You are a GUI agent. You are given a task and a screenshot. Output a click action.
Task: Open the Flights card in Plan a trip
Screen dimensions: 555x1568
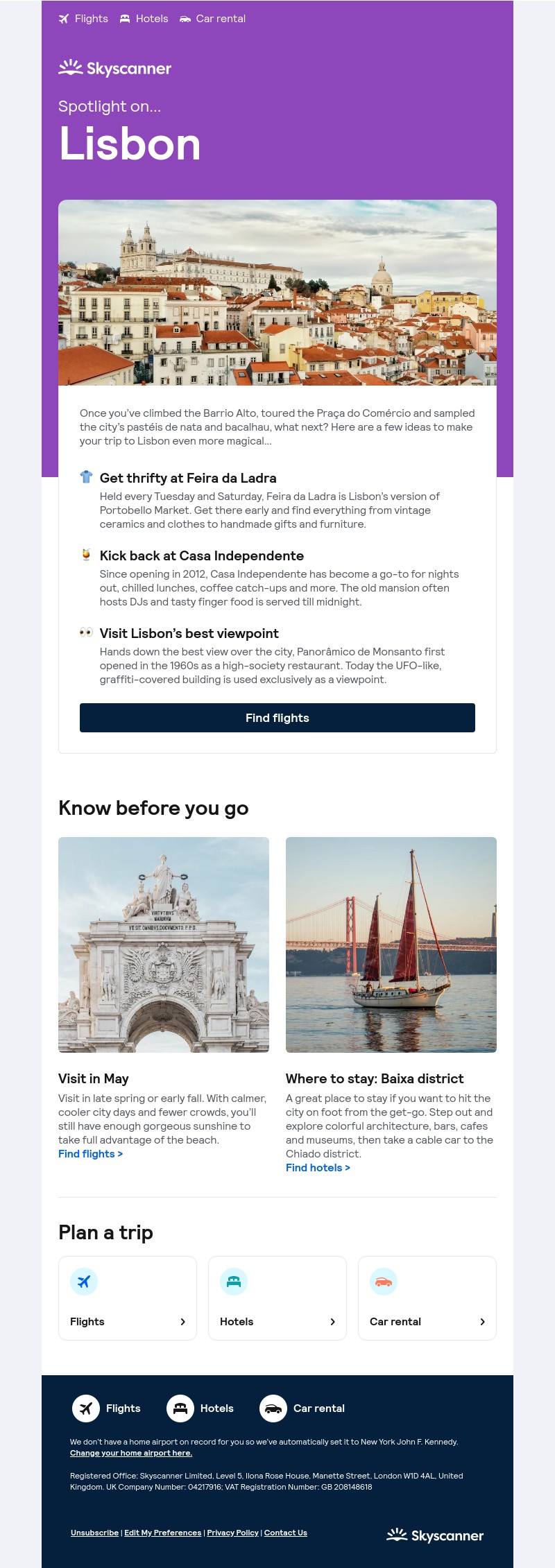128,1298
